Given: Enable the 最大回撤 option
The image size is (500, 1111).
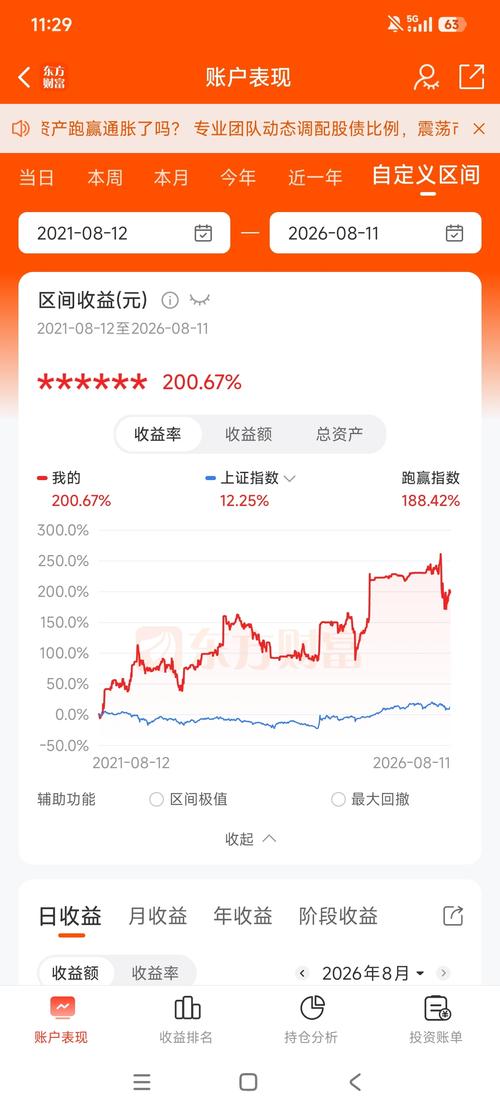Looking at the screenshot, I should pyautogui.click(x=370, y=799).
